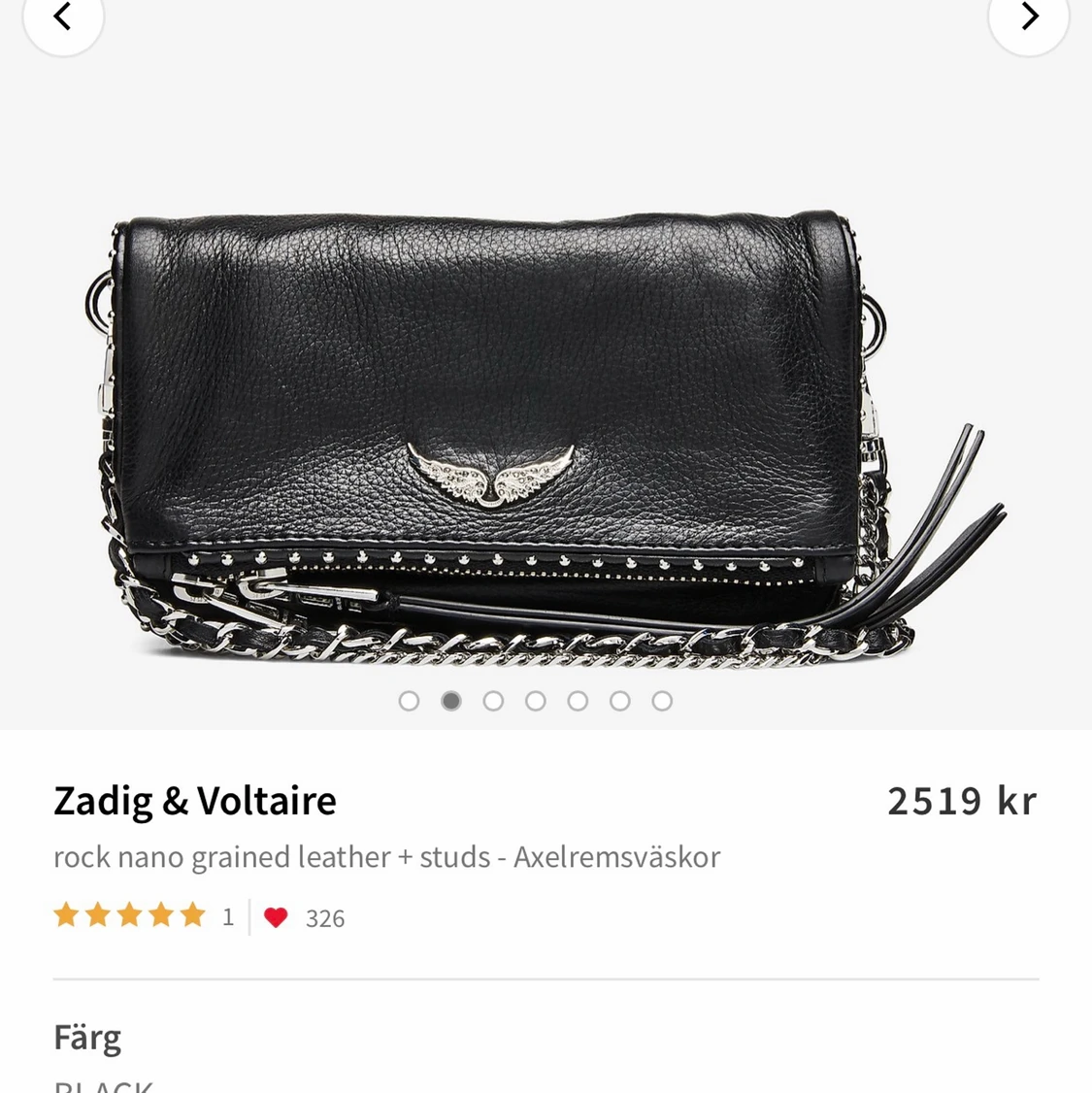Select the last carousel dot

point(663,700)
